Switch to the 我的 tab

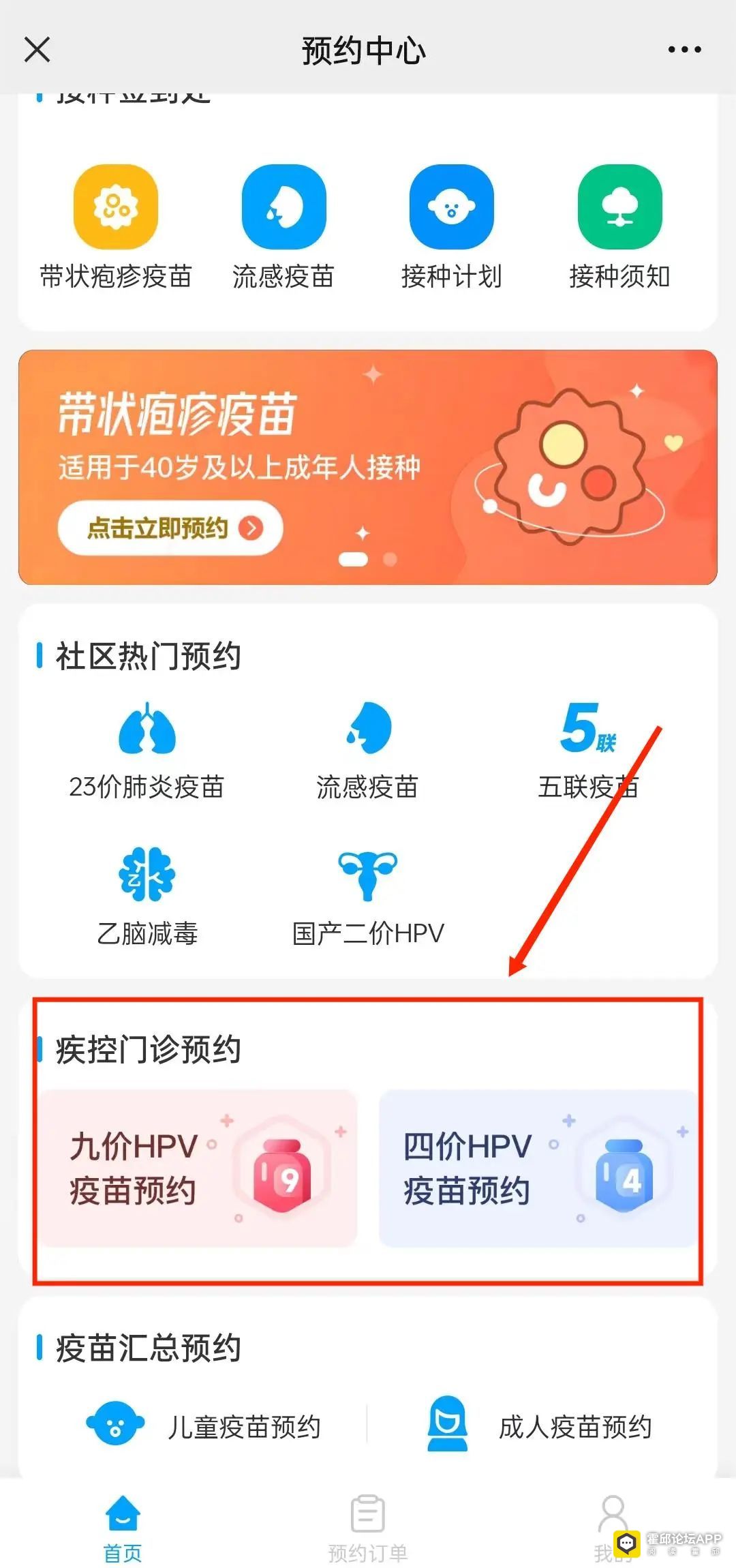tap(612, 1528)
